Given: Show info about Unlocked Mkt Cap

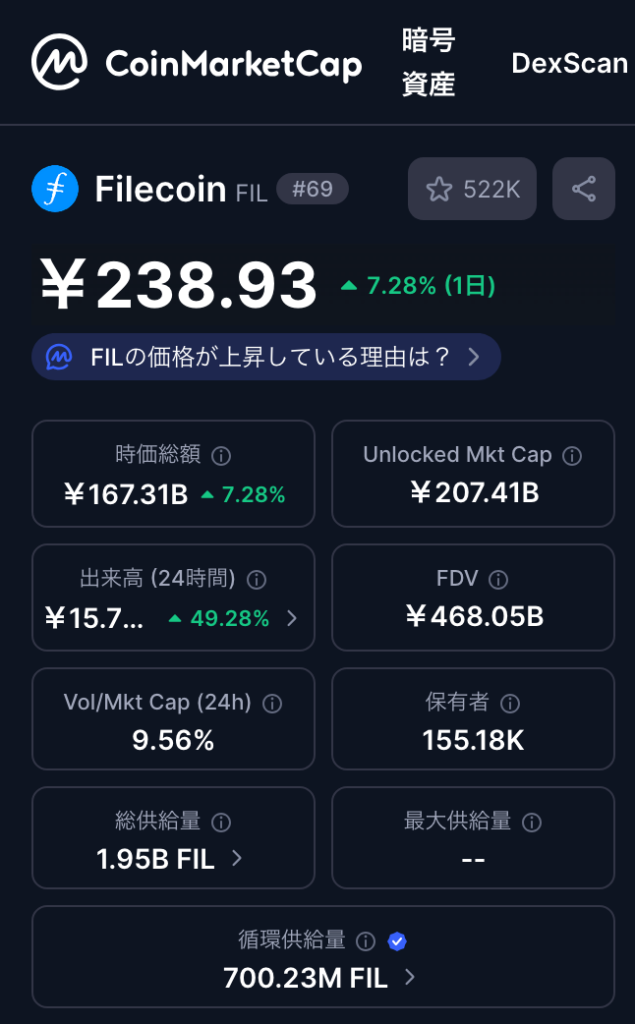Looking at the screenshot, I should (572, 456).
